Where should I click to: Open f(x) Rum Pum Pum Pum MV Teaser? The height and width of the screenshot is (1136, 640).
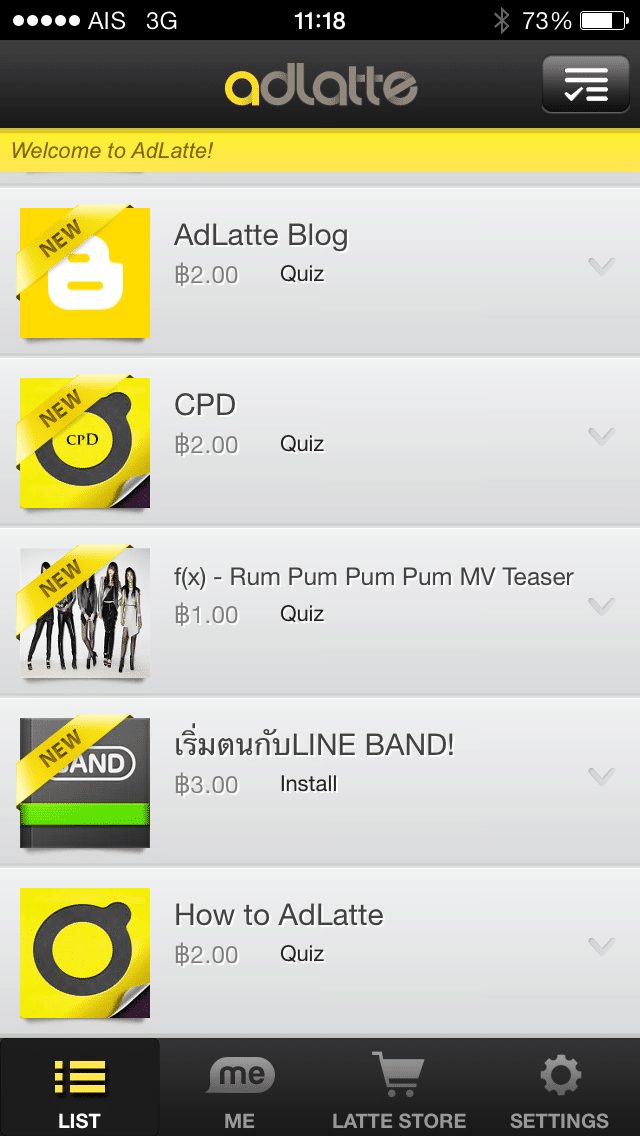tap(320, 611)
